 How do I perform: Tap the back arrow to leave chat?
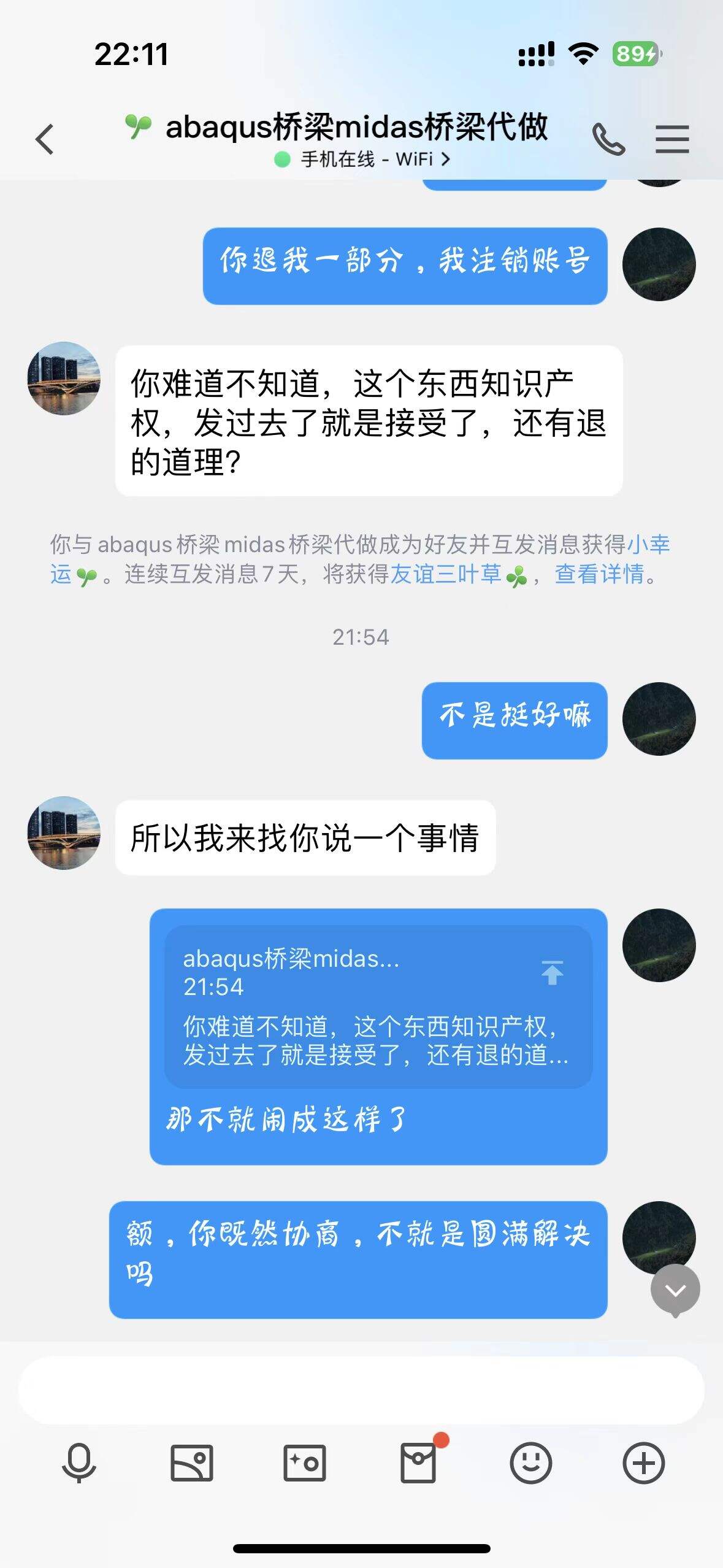coord(44,140)
